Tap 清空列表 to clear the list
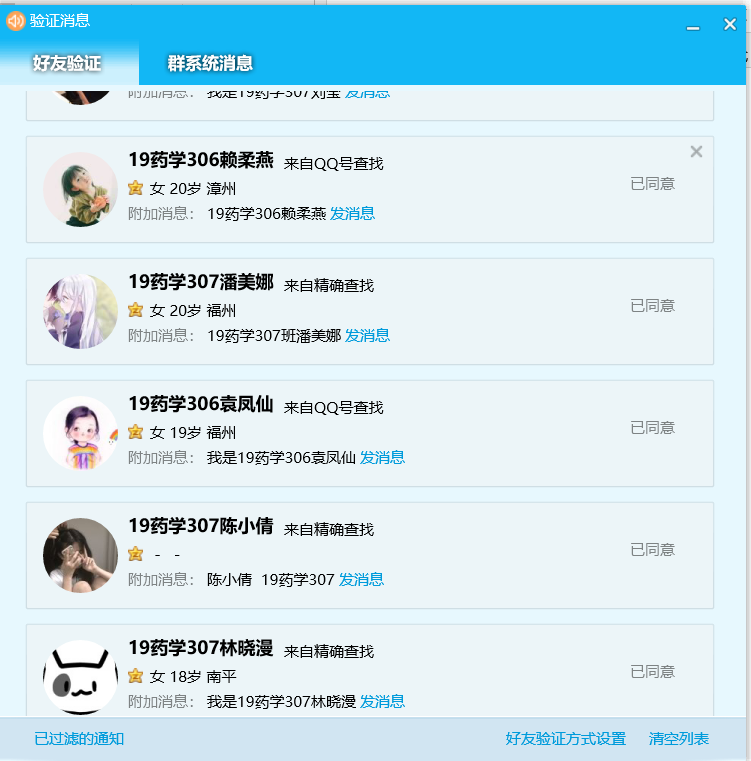 678,739
